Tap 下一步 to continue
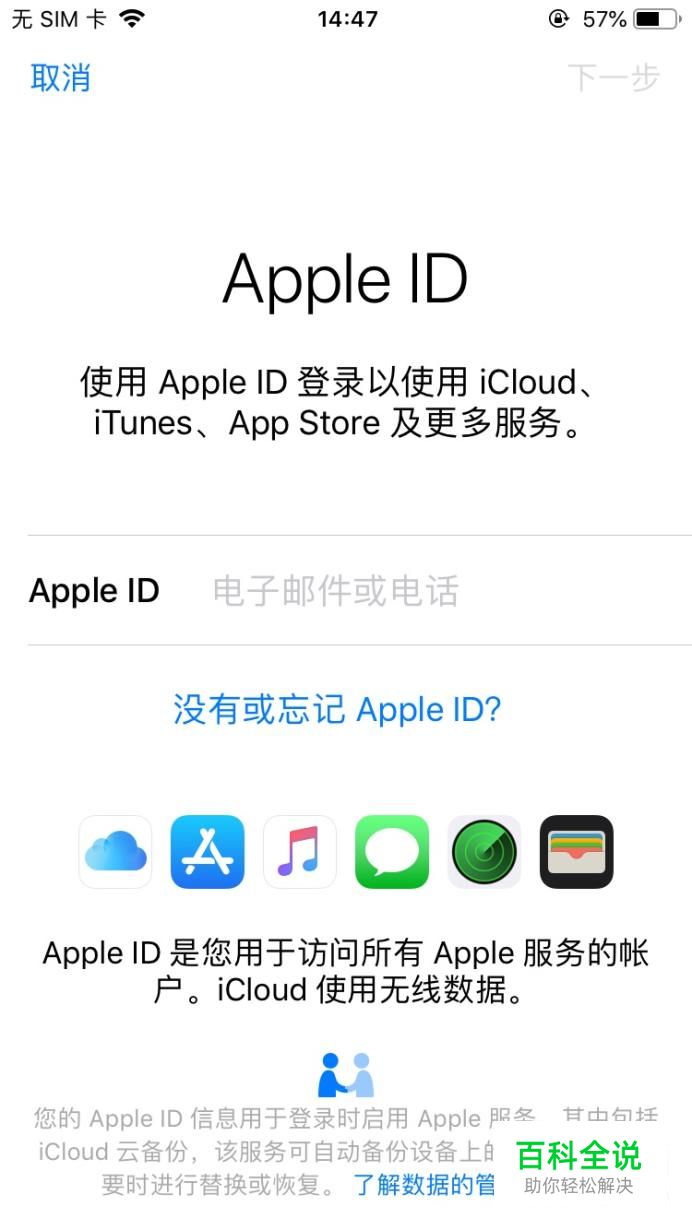The height and width of the screenshot is (1230, 692). coord(613,77)
